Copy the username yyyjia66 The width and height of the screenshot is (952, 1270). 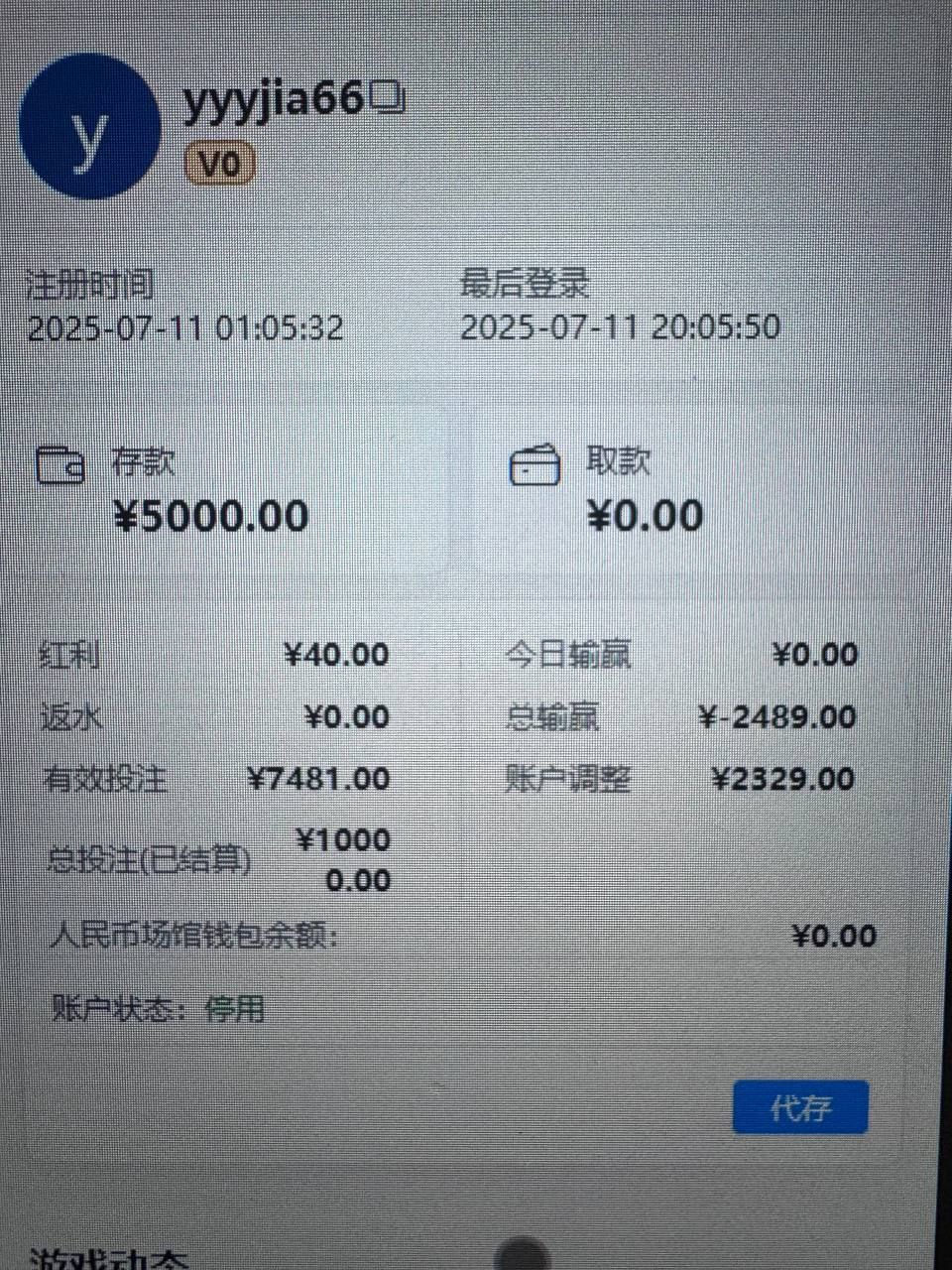tap(388, 99)
